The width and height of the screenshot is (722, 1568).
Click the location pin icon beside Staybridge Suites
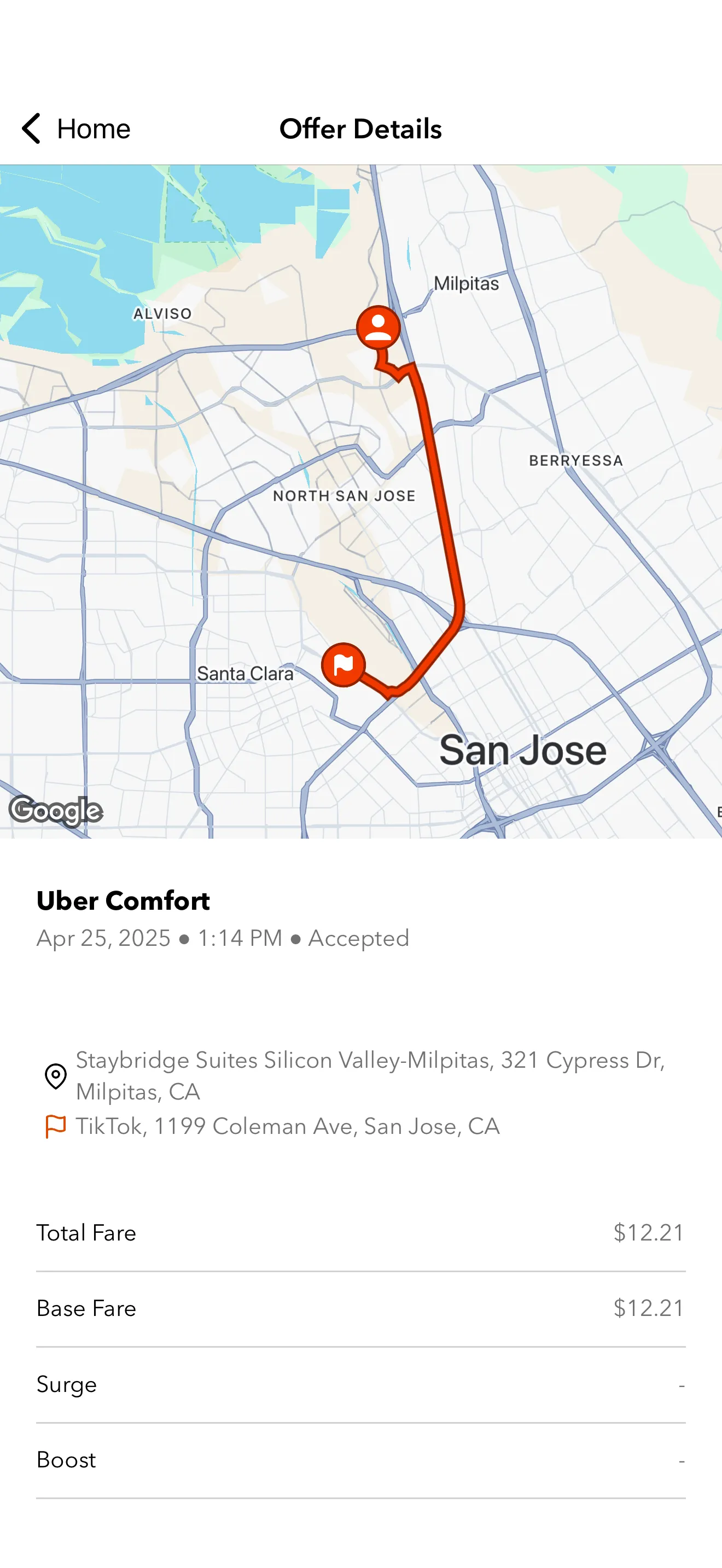click(55, 1075)
